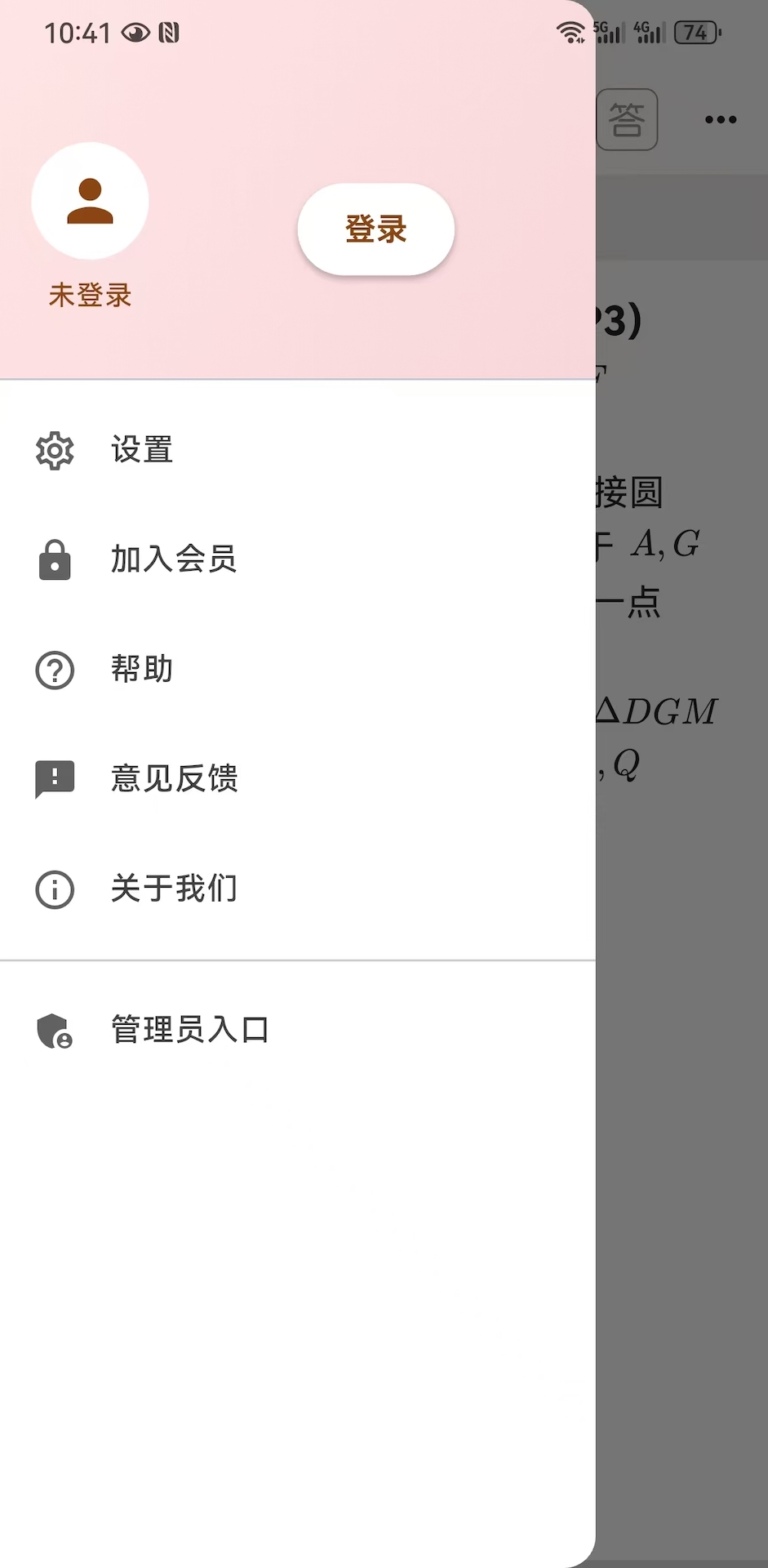Screen dimensions: 768x1568
Task: Tap the Wi-Fi status bar icon
Action: pos(570,33)
